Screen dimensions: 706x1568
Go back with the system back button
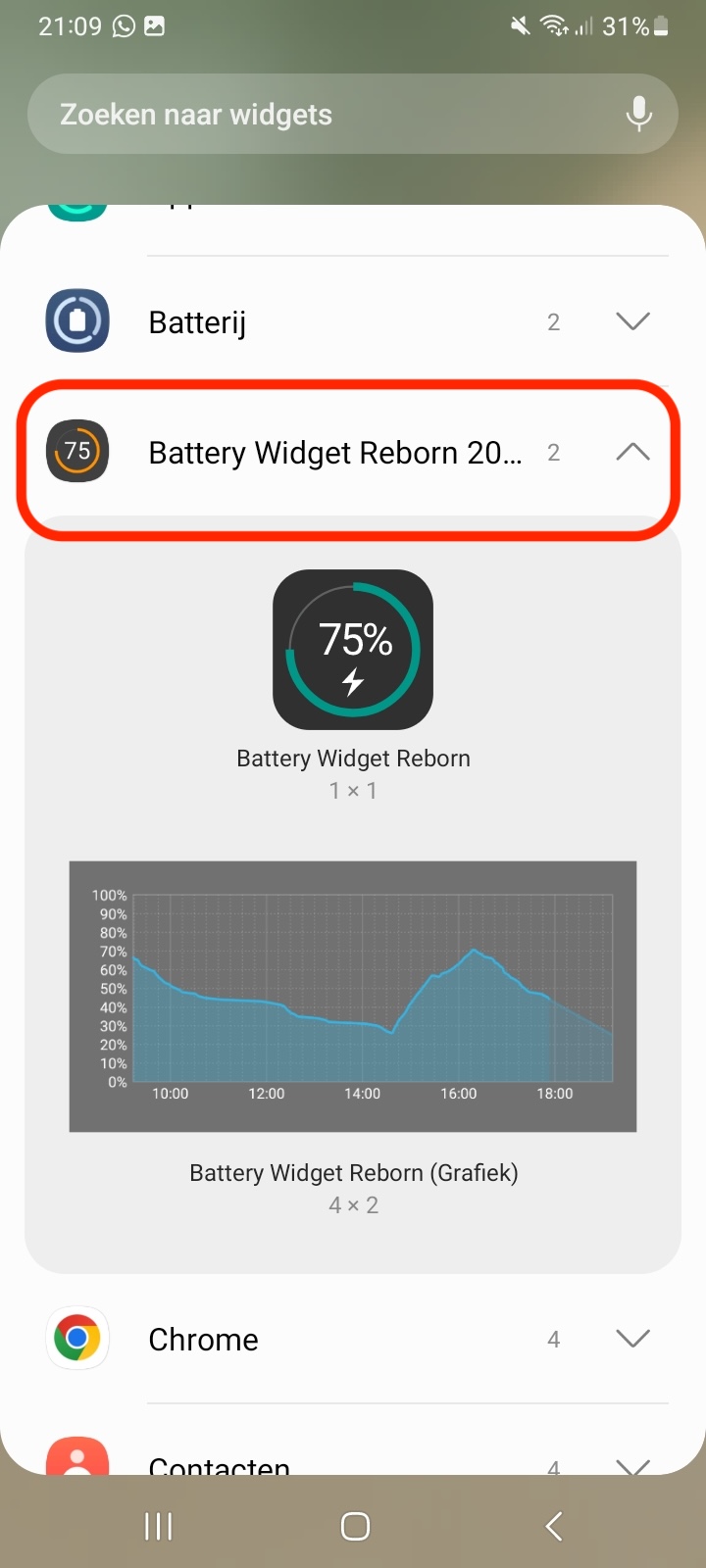tap(554, 1526)
